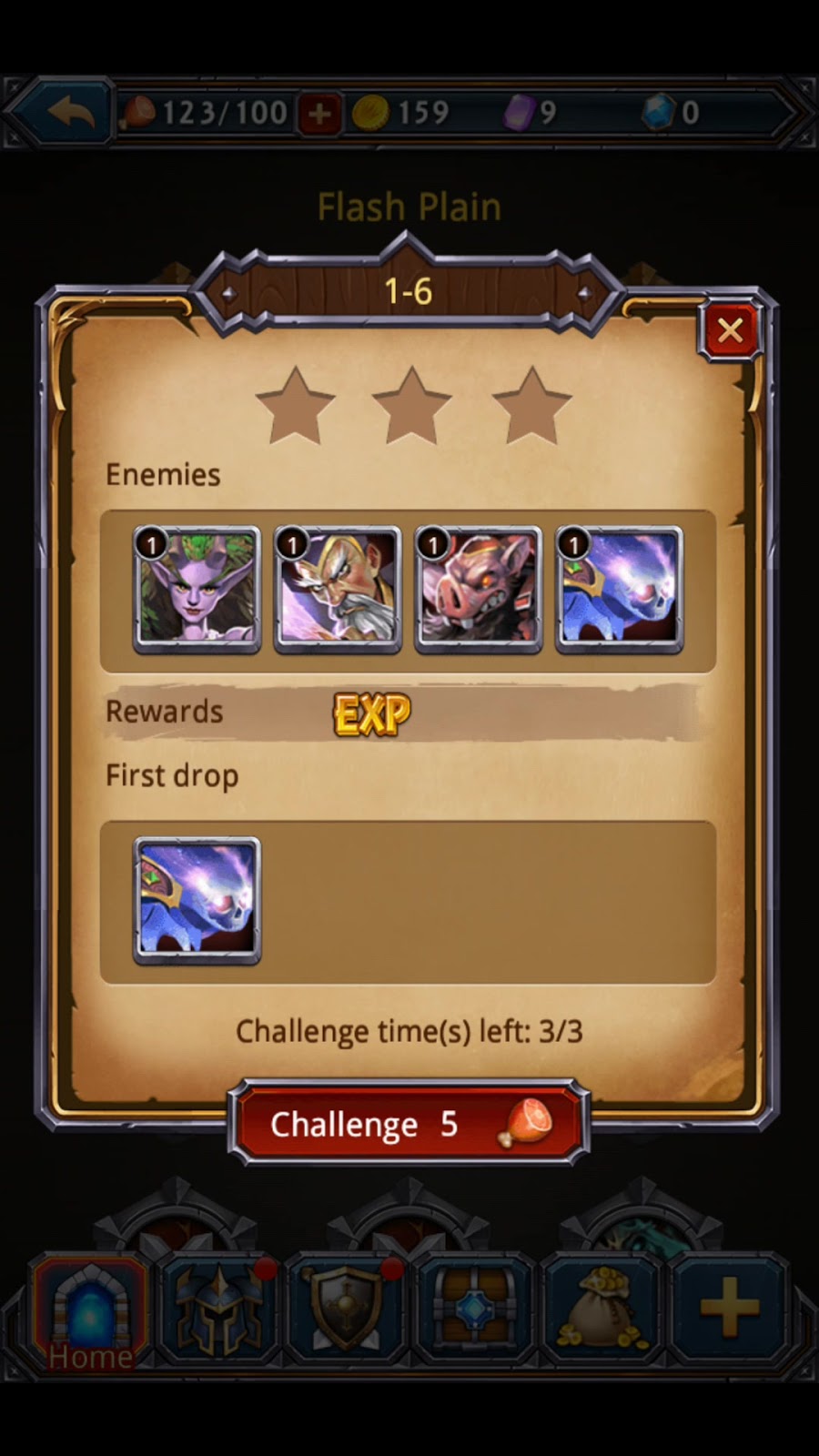The image size is (819, 1456).
Task: Open the treasure chest tab
Action: [473, 1311]
